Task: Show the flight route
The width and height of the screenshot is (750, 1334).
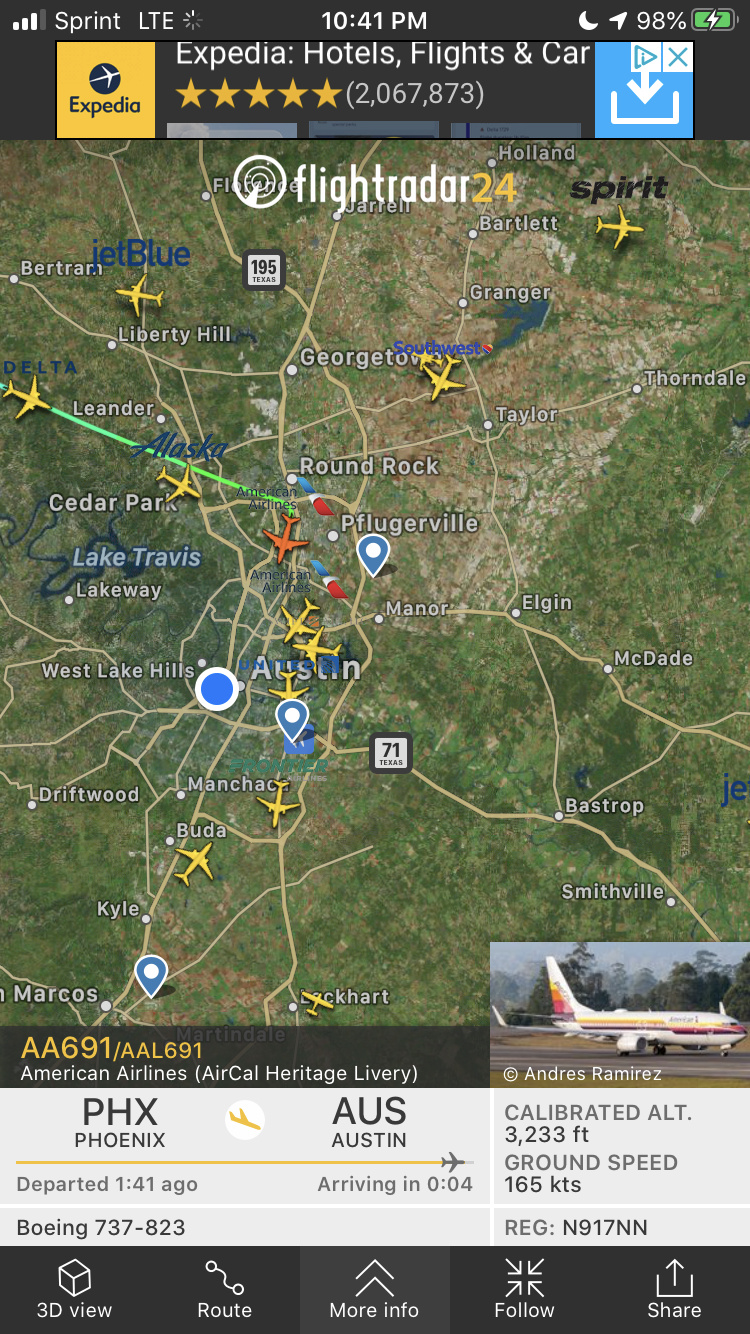Action: click(x=224, y=1289)
